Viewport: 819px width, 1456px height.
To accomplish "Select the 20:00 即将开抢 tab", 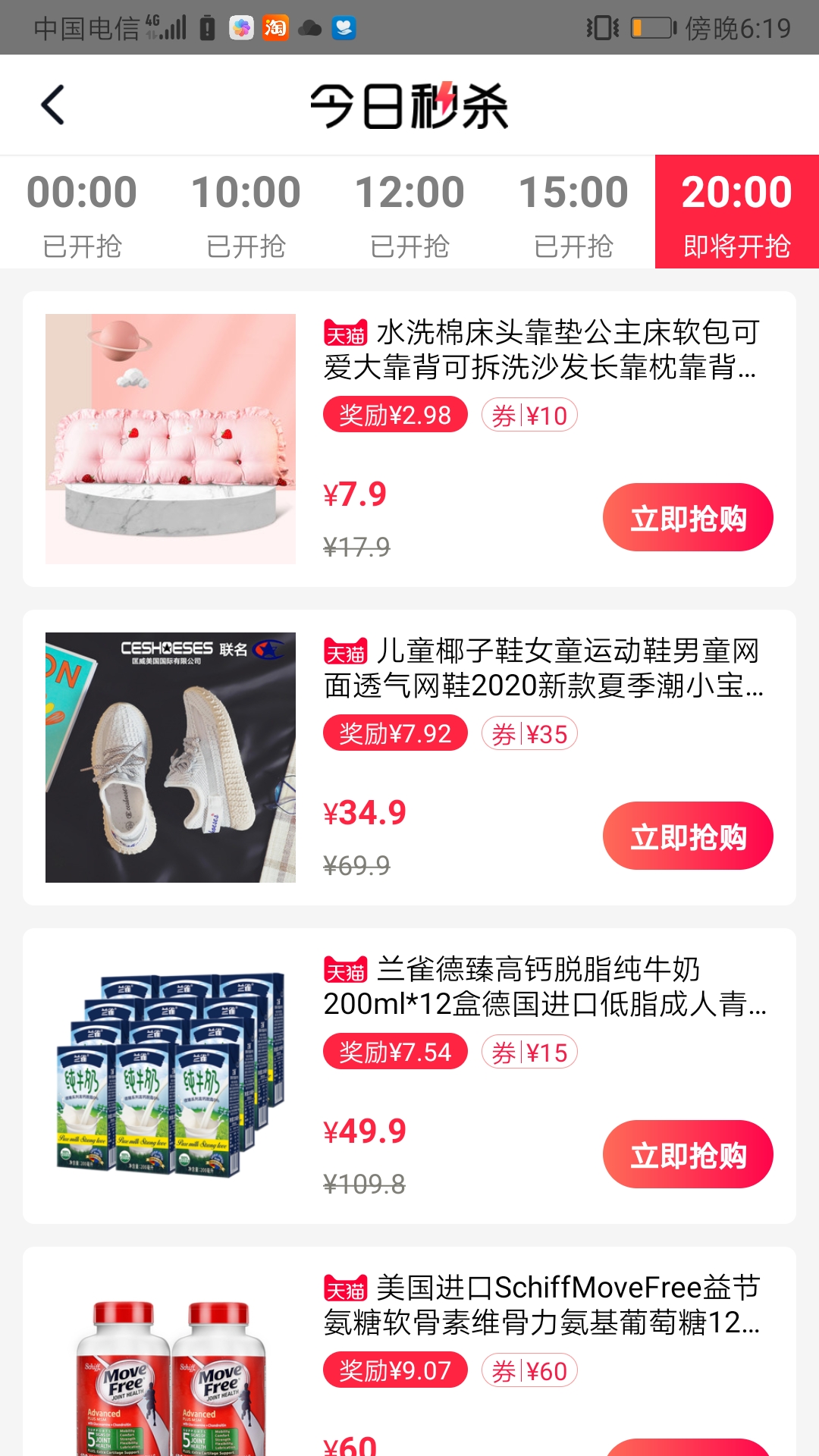I will click(x=737, y=212).
